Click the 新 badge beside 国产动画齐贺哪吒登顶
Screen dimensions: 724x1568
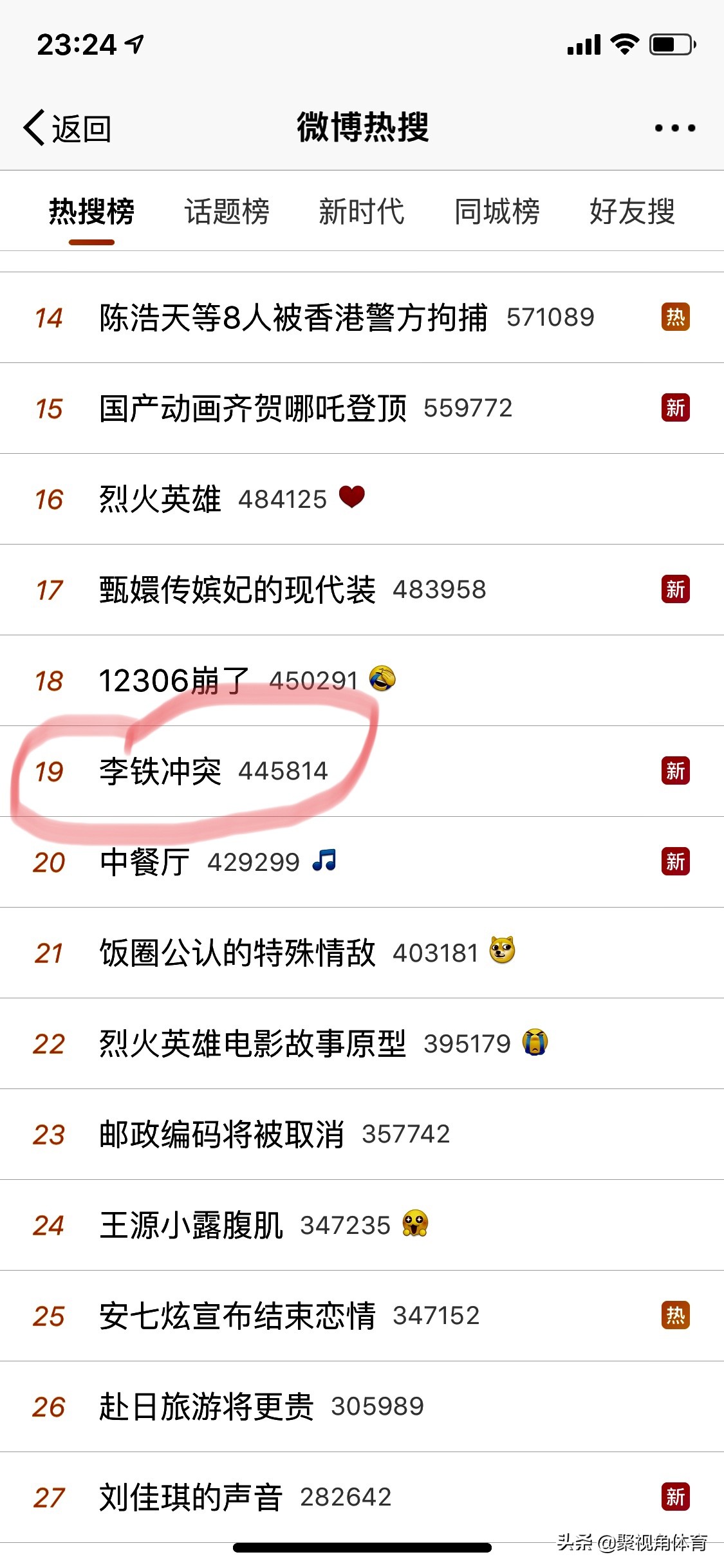(674, 408)
